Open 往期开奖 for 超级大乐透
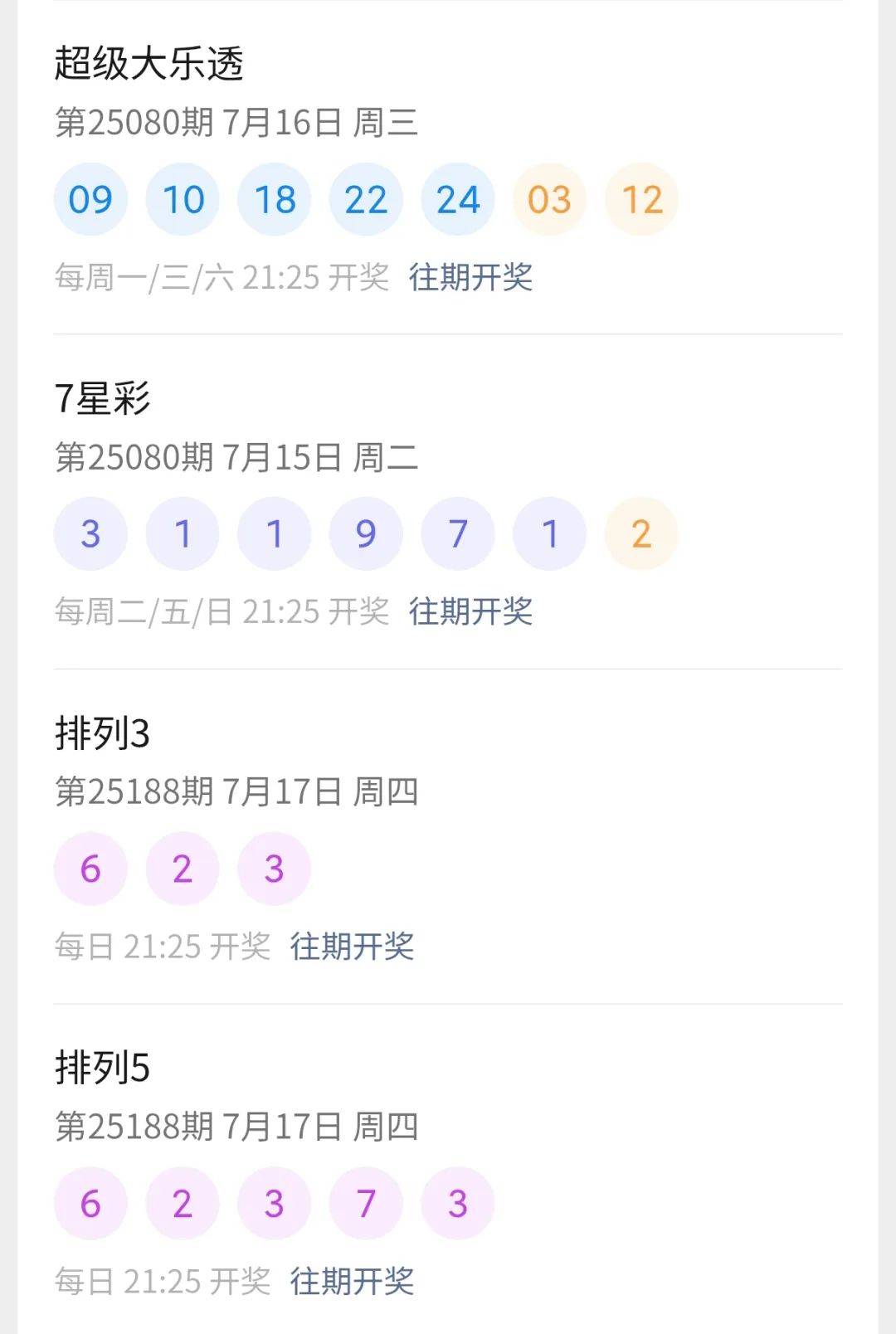 tap(470, 277)
